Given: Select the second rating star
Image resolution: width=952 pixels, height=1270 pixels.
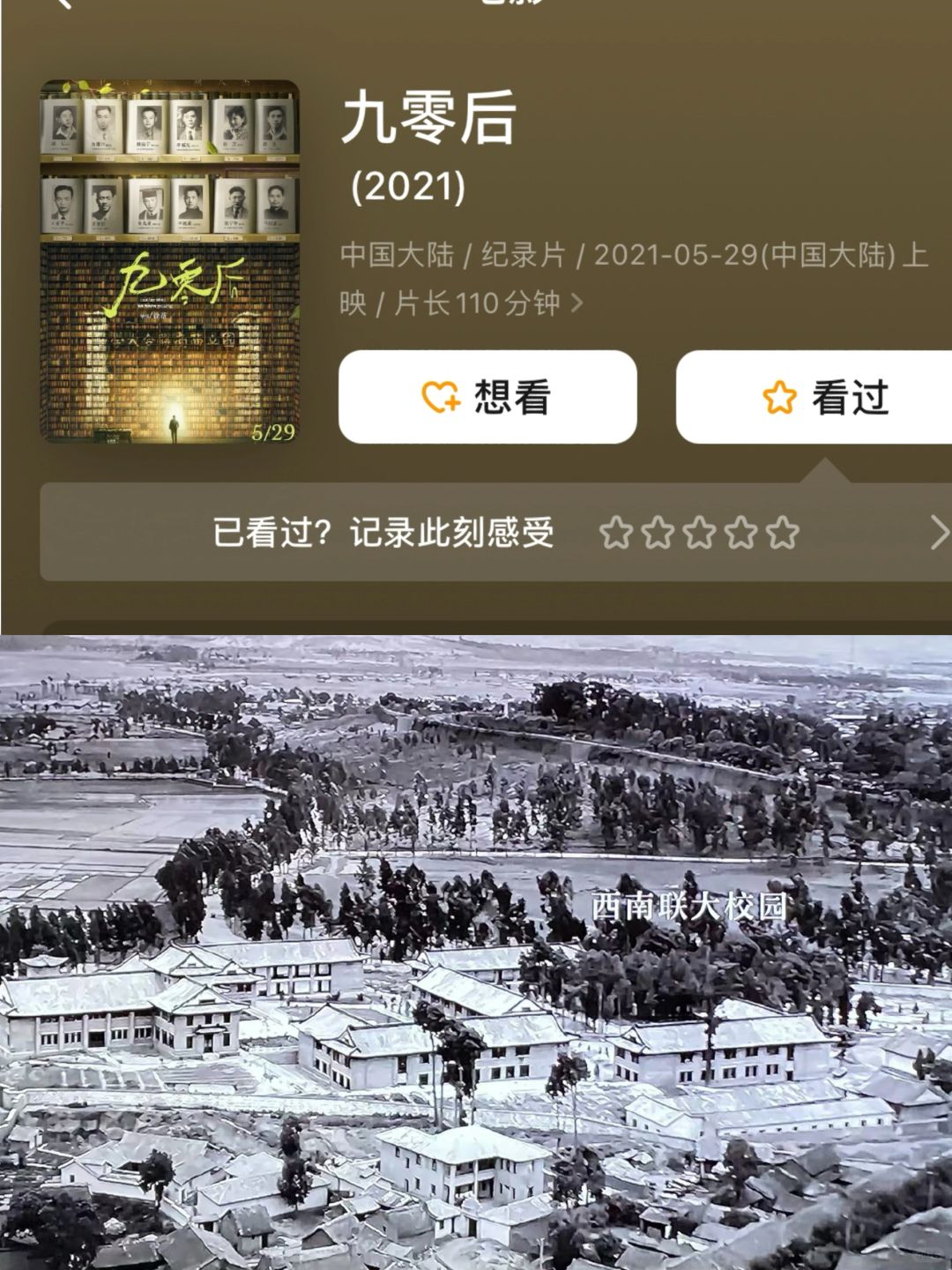Looking at the screenshot, I should [657, 533].
